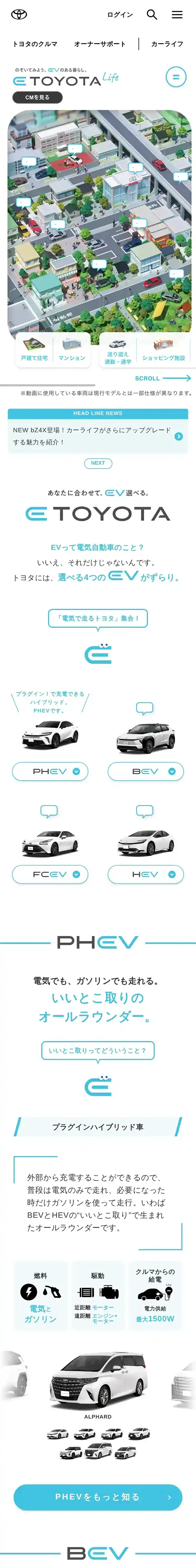
Task: Switch to オーナーサポート tab
Action: (x=100, y=44)
